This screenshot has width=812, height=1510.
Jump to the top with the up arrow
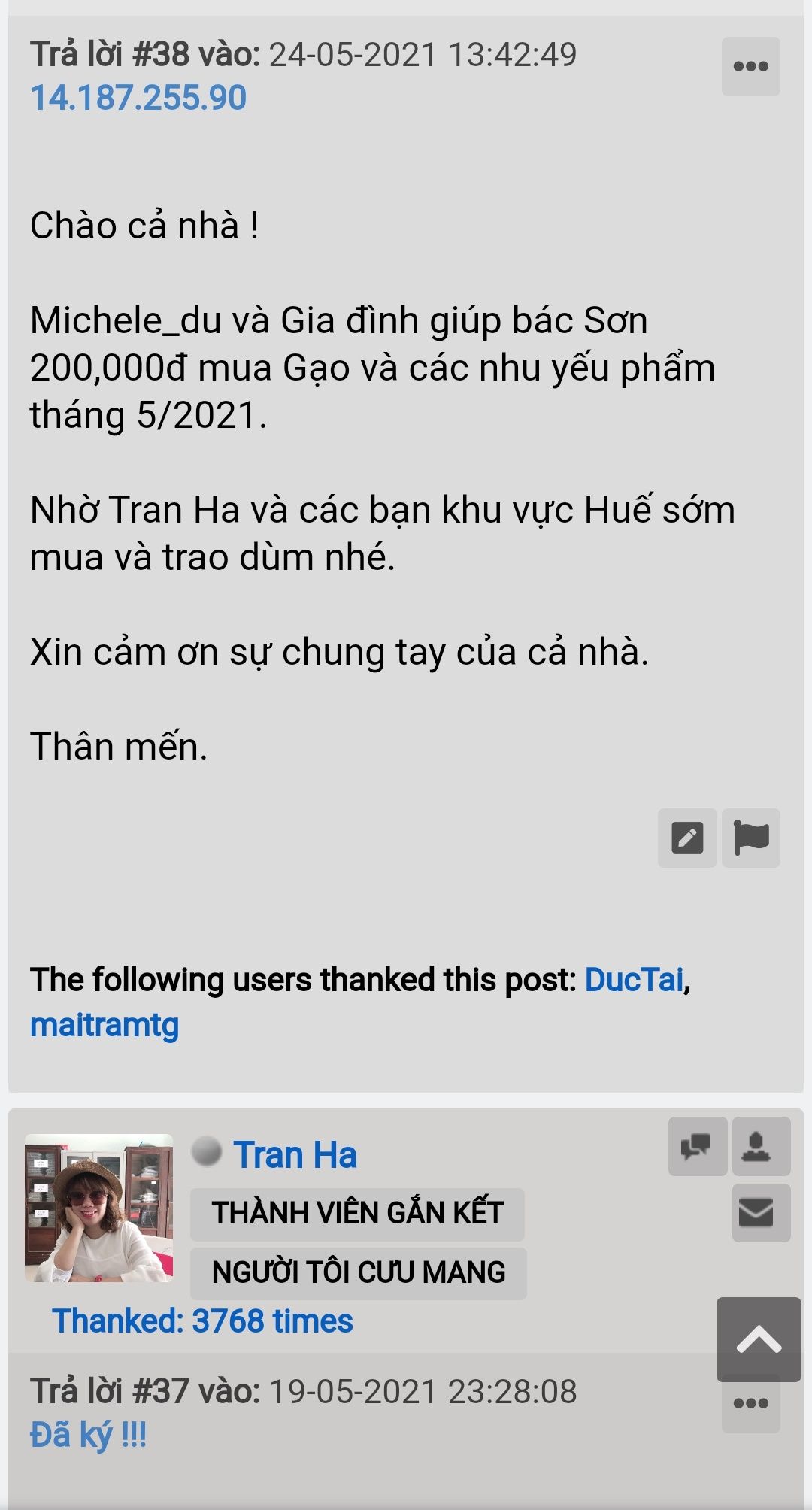759,1339
